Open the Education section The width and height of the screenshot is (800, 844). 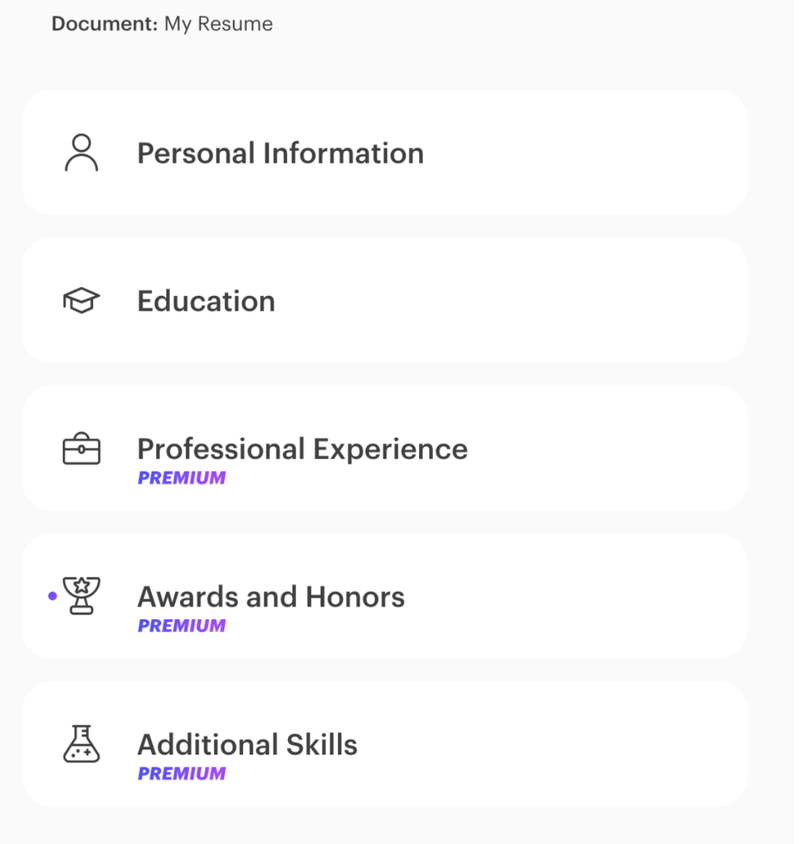[385, 301]
